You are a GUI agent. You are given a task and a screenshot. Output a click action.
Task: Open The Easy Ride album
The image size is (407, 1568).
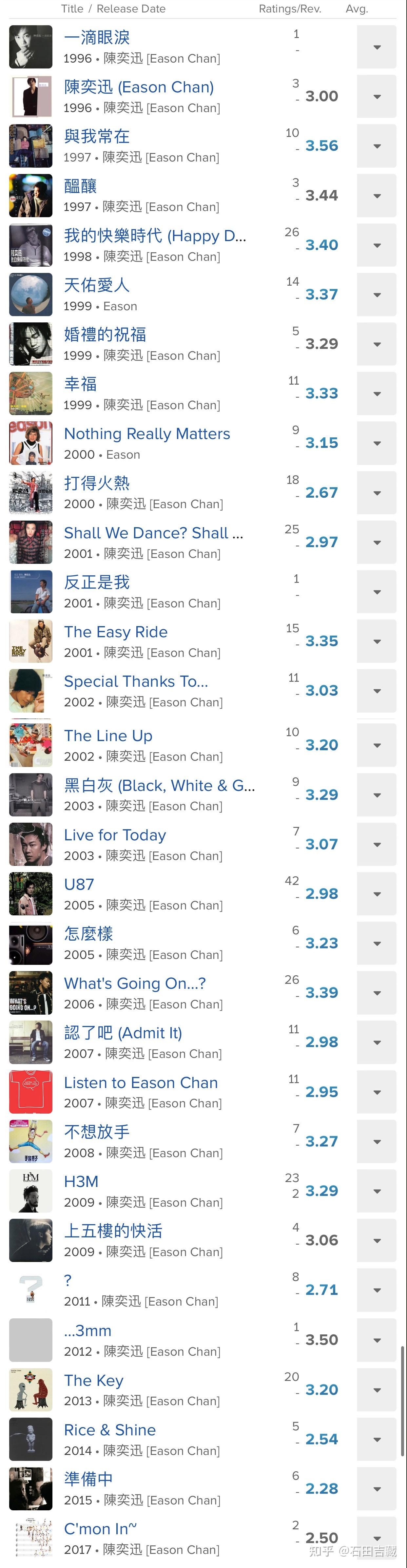pyautogui.click(x=116, y=632)
